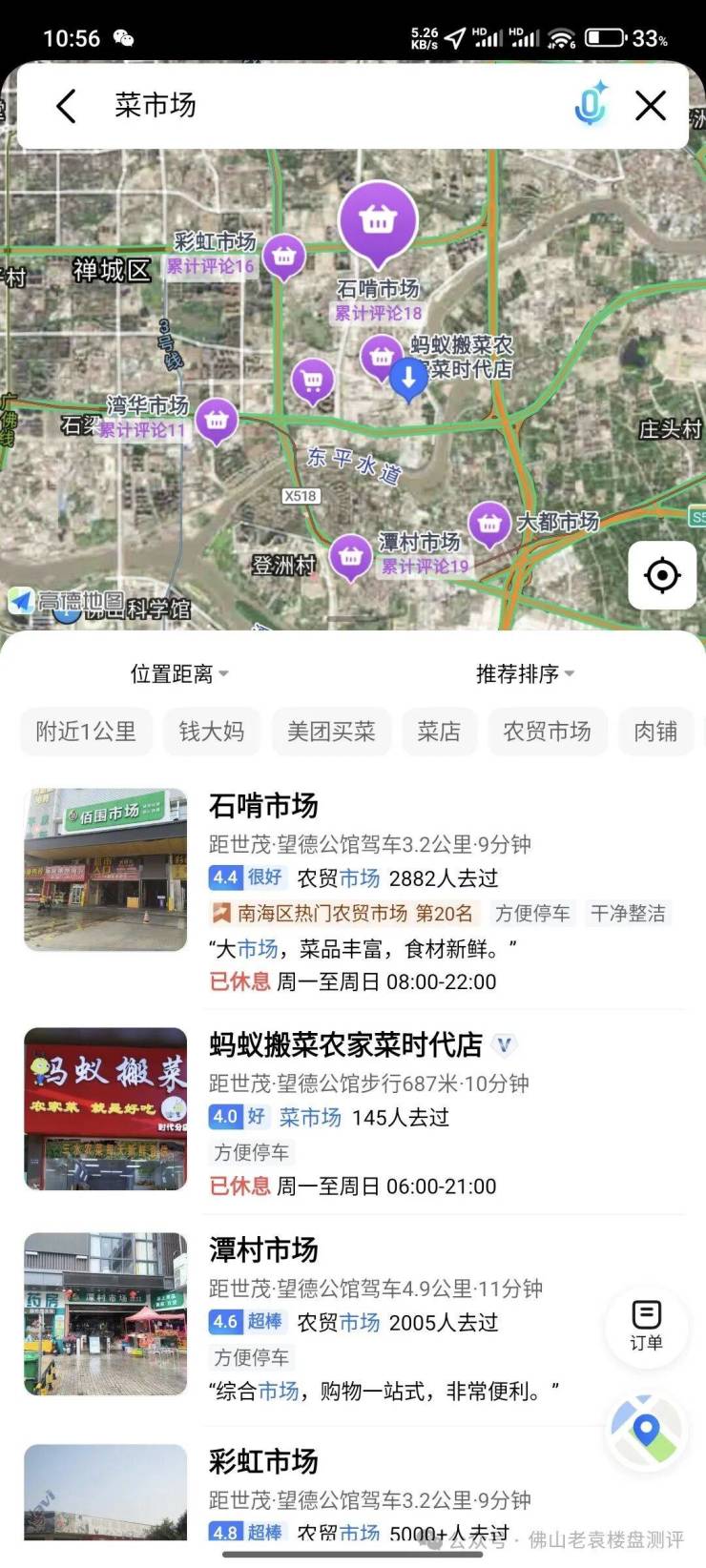706x1568 pixels.
Task: Select the 附近1公里 filter chip
Action: point(86,732)
